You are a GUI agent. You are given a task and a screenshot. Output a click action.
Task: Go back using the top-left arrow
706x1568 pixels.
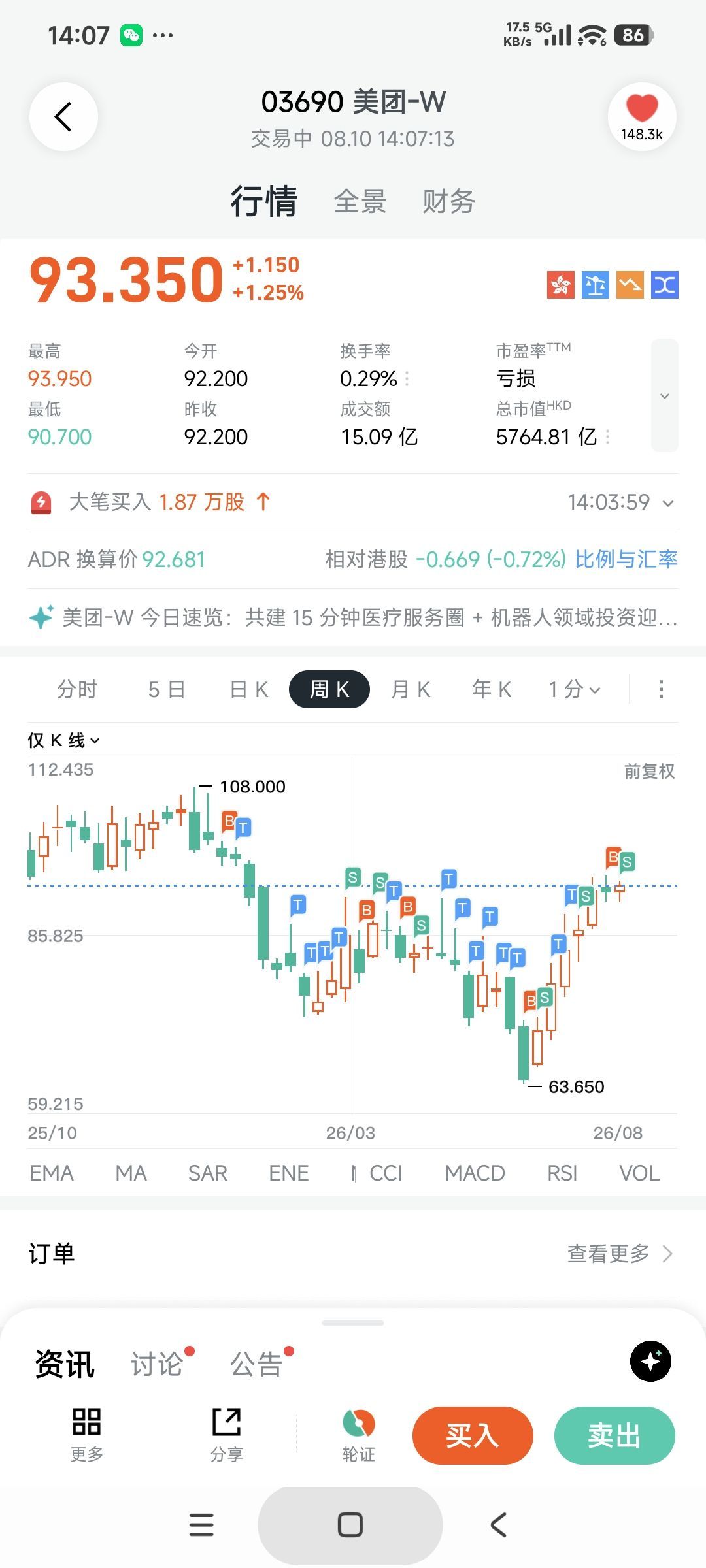click(x=63, y=117)
